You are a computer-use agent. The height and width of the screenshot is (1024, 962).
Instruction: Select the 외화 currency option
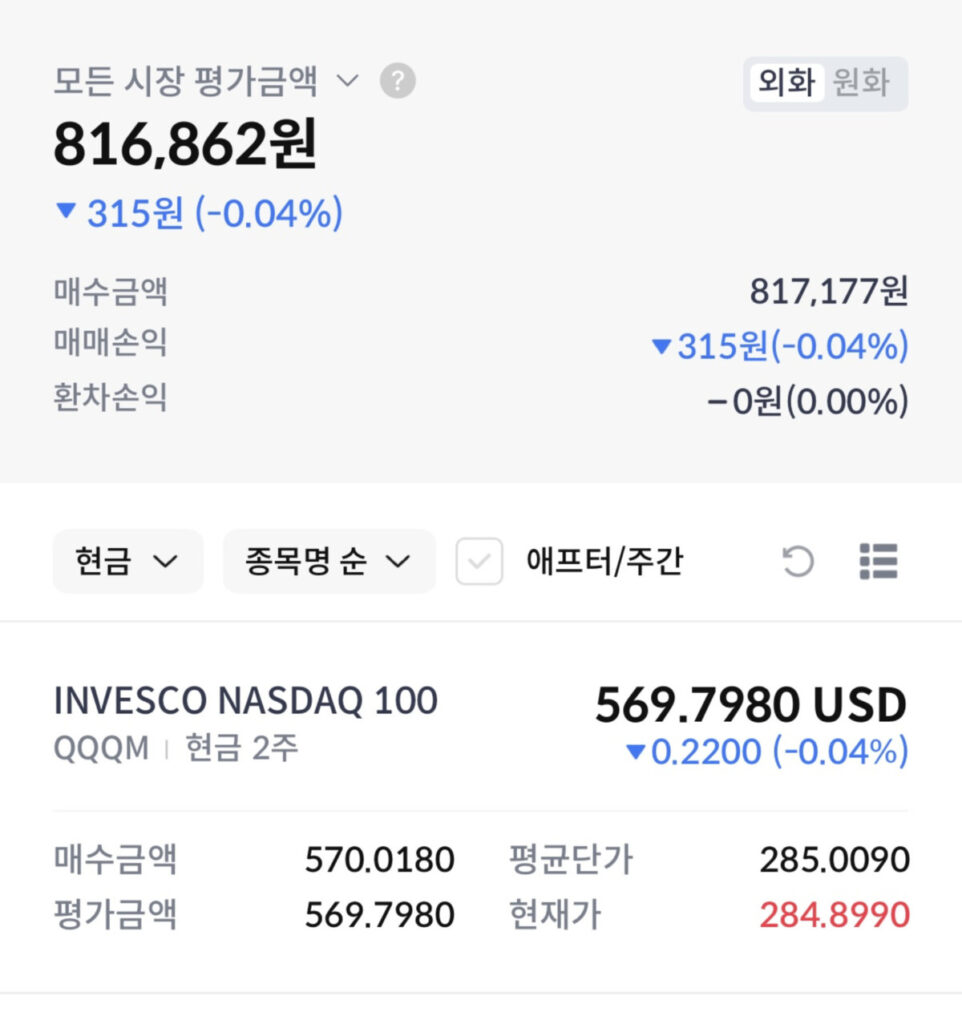coord(786,83)
